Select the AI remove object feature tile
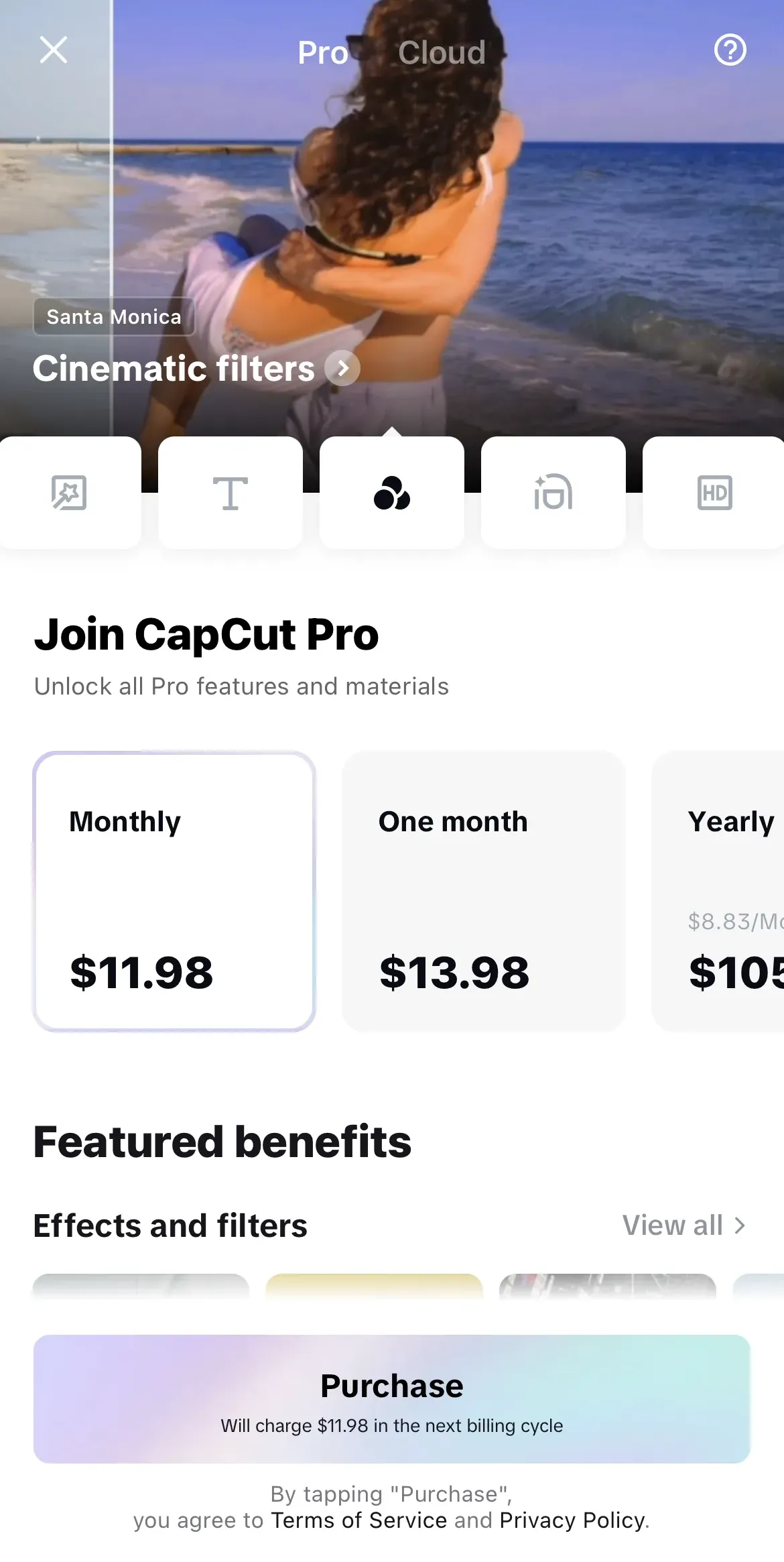The width and height of the screenshot is (784, 1562). [x=553, y=493]
